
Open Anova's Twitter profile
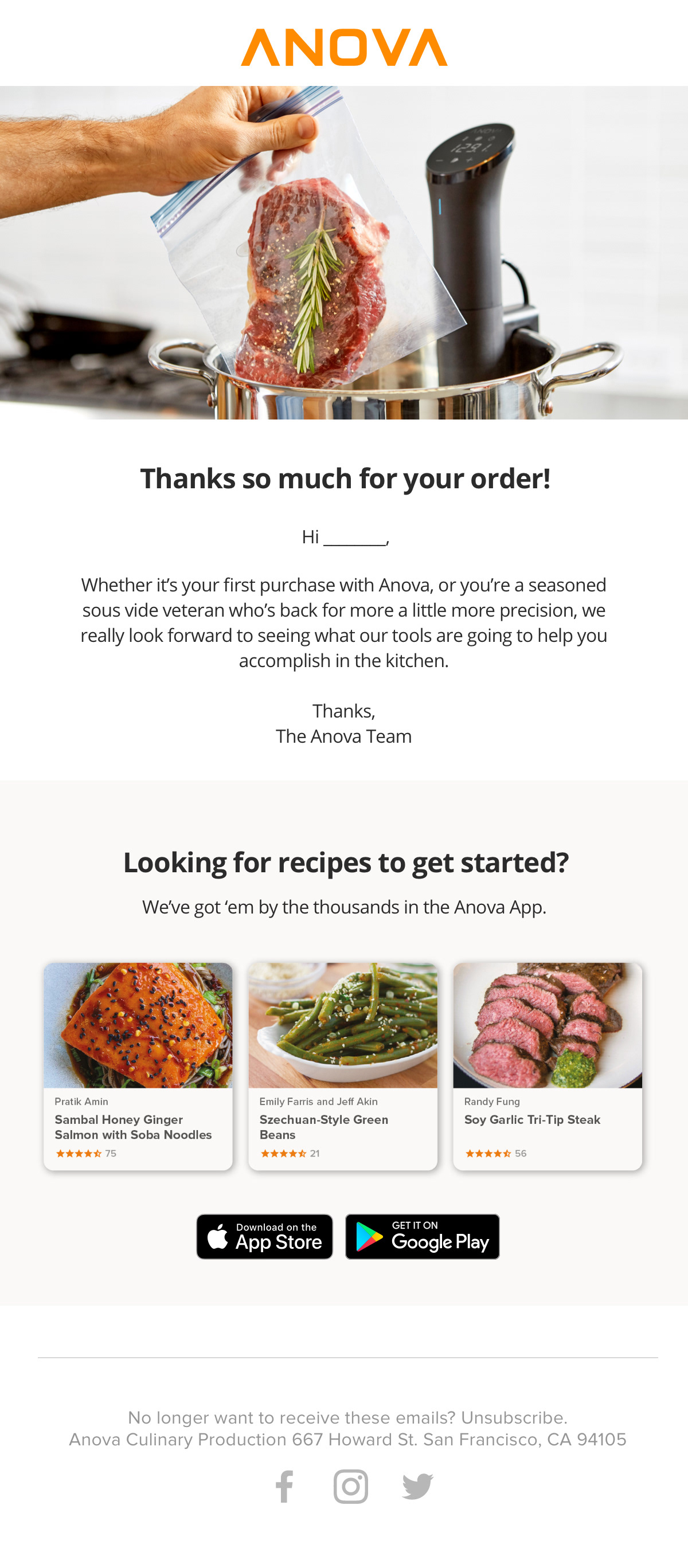(417, 1486)
